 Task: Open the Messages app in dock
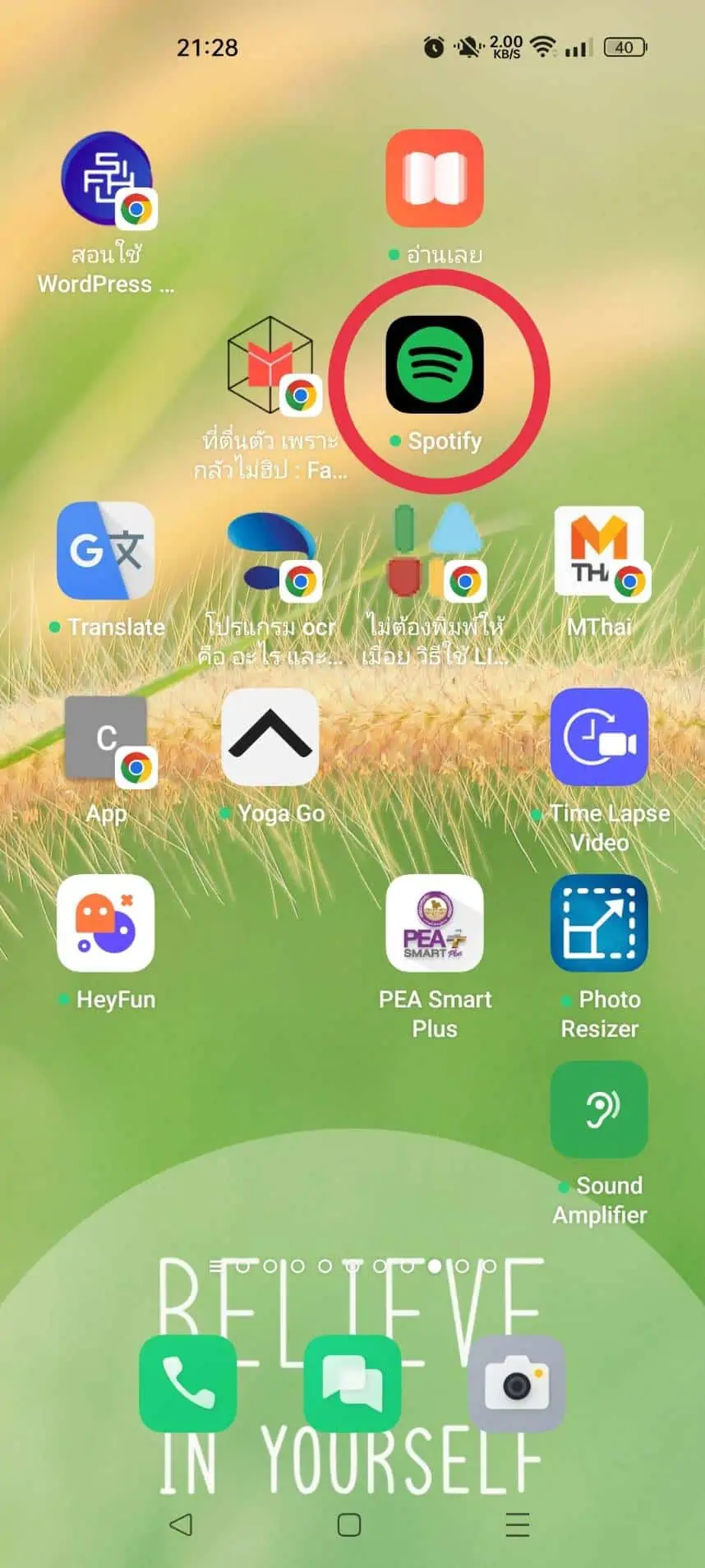pyautogui.click(x=352, y=1384)
